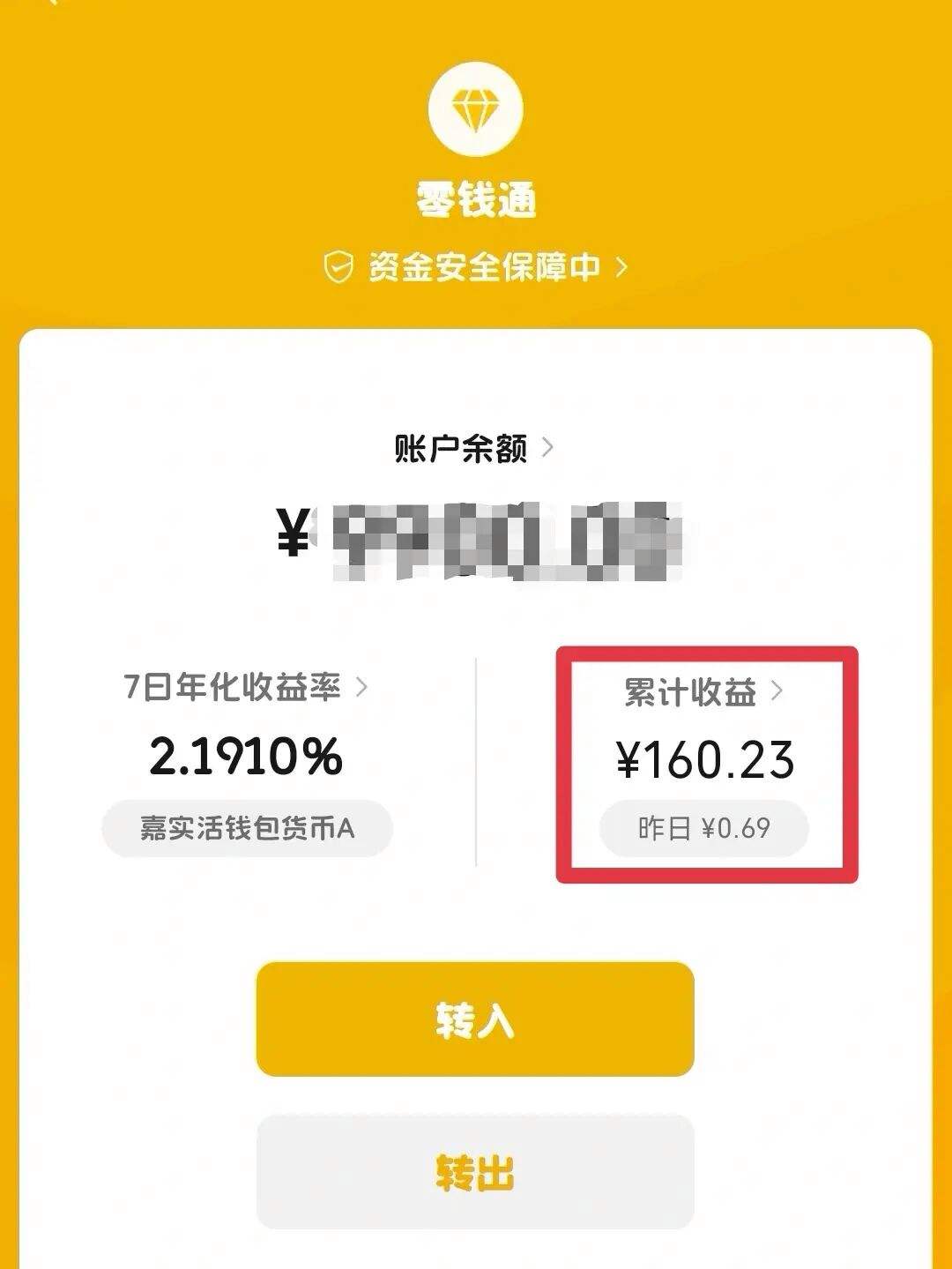Tap the cumulative earnings ¥160.23 value
The height and width of the screenshot is (1269, 952).
click(707, 757)
